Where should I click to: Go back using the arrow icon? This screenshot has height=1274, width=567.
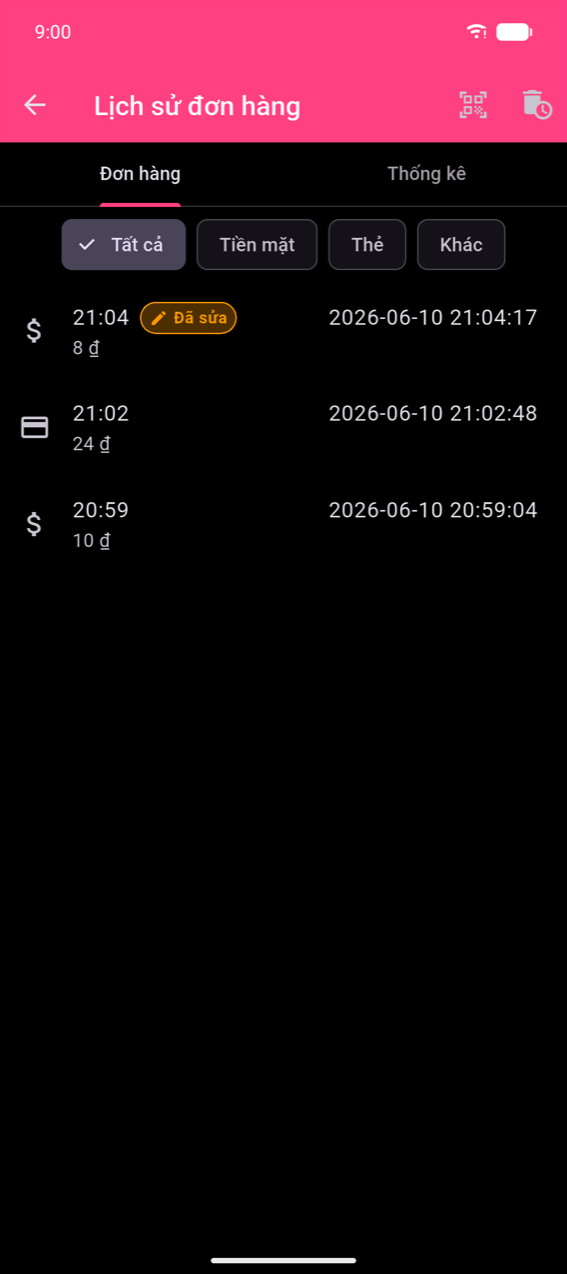[35, 105]
